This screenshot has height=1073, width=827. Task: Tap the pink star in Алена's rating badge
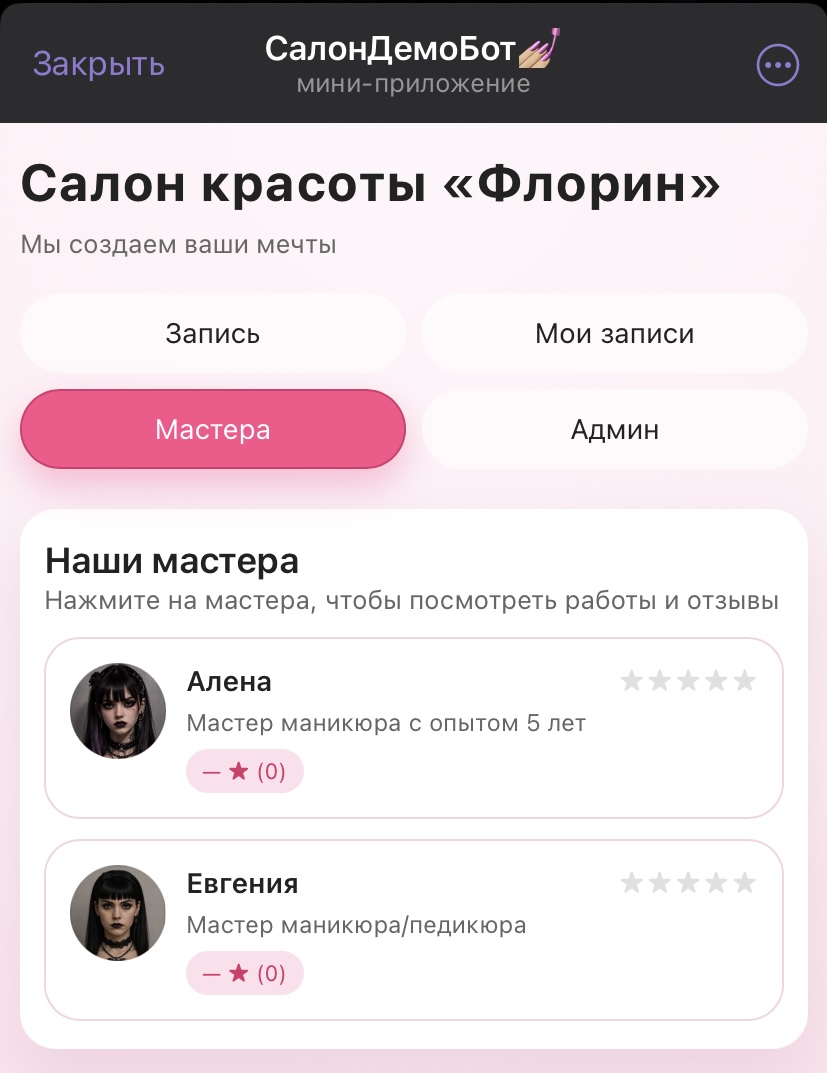point(237,771)
